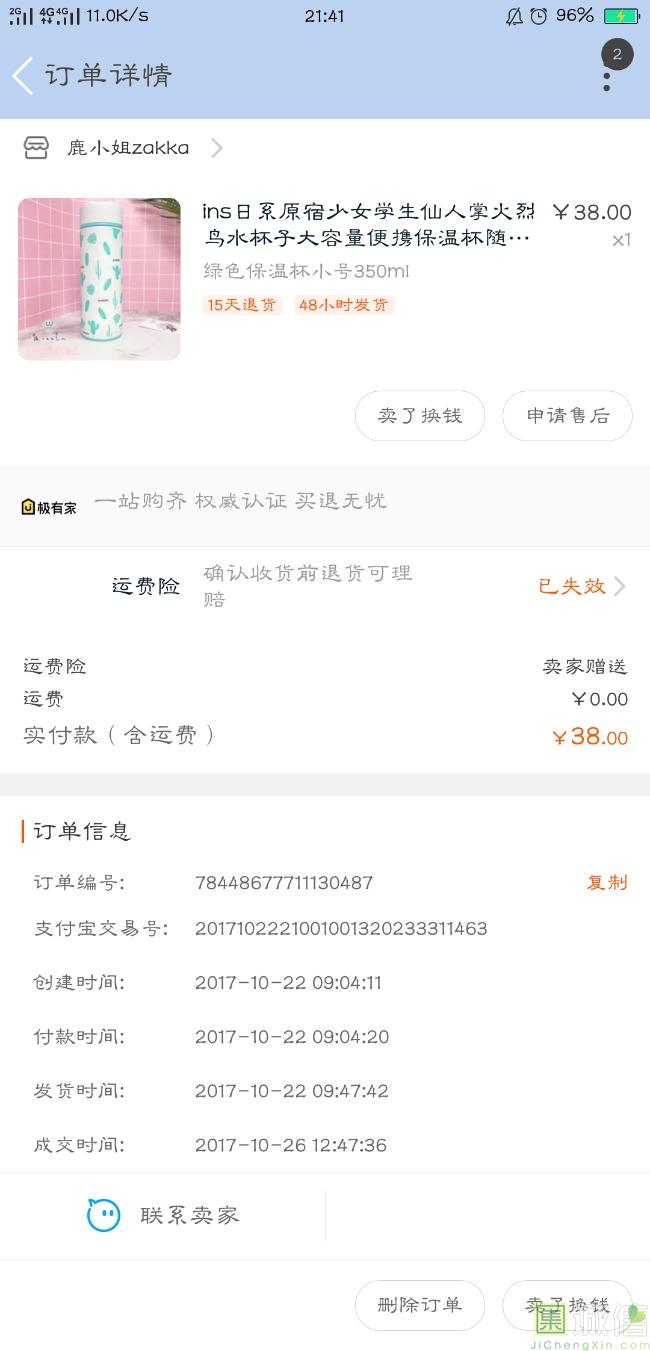Tap the upper 卖了换钱 button
650x1351 pixels.
(420, 415)
